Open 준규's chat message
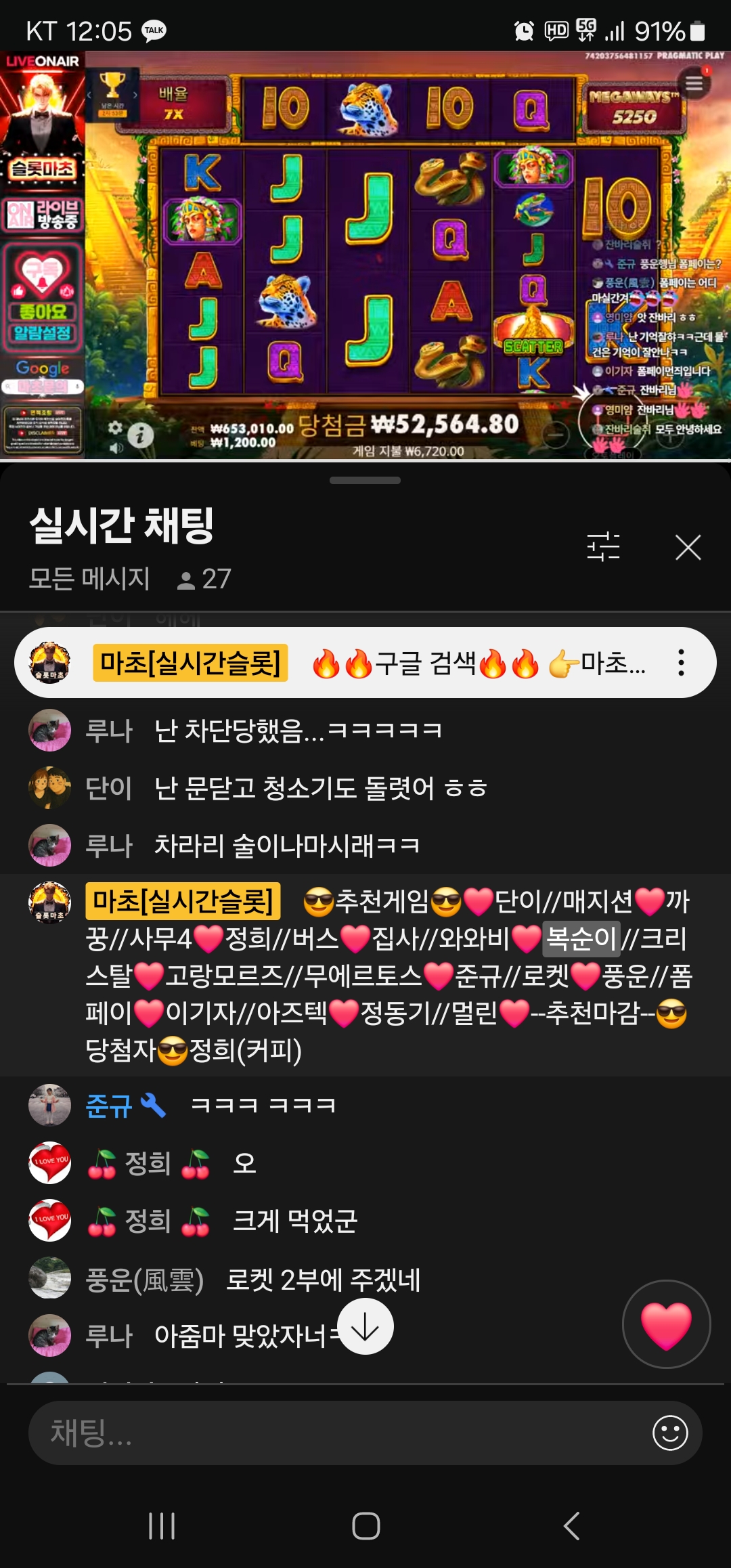The height and width of the screenshot is (1568, 731). click(x=264, y=1106)
